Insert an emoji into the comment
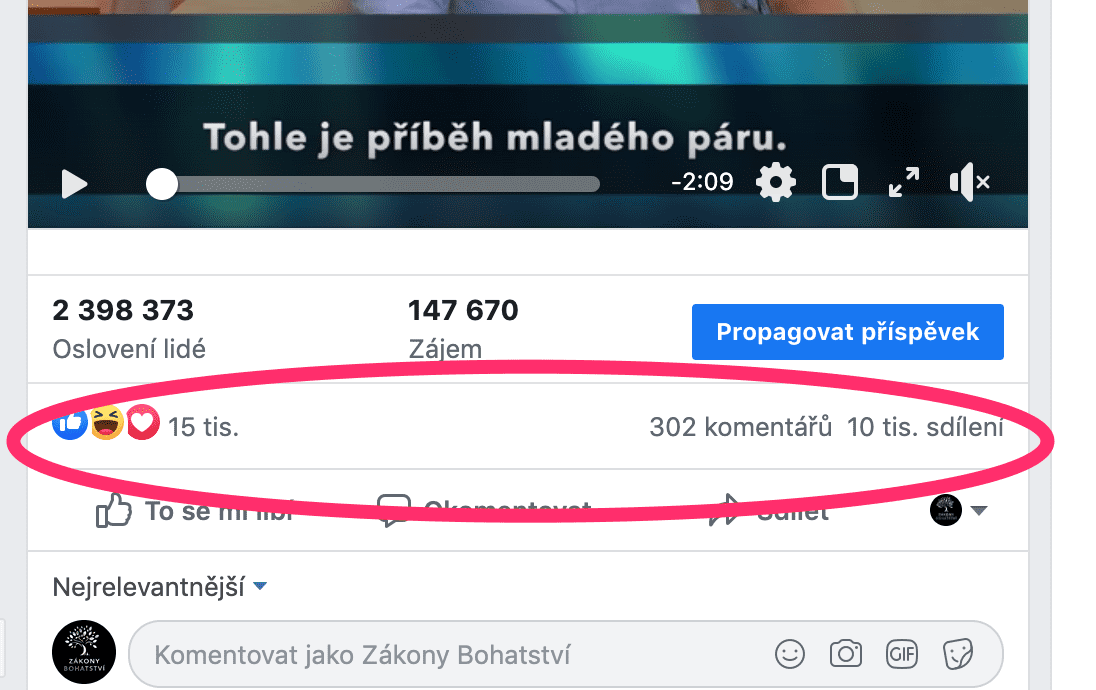1096x690 pixels. coord(790,655)
